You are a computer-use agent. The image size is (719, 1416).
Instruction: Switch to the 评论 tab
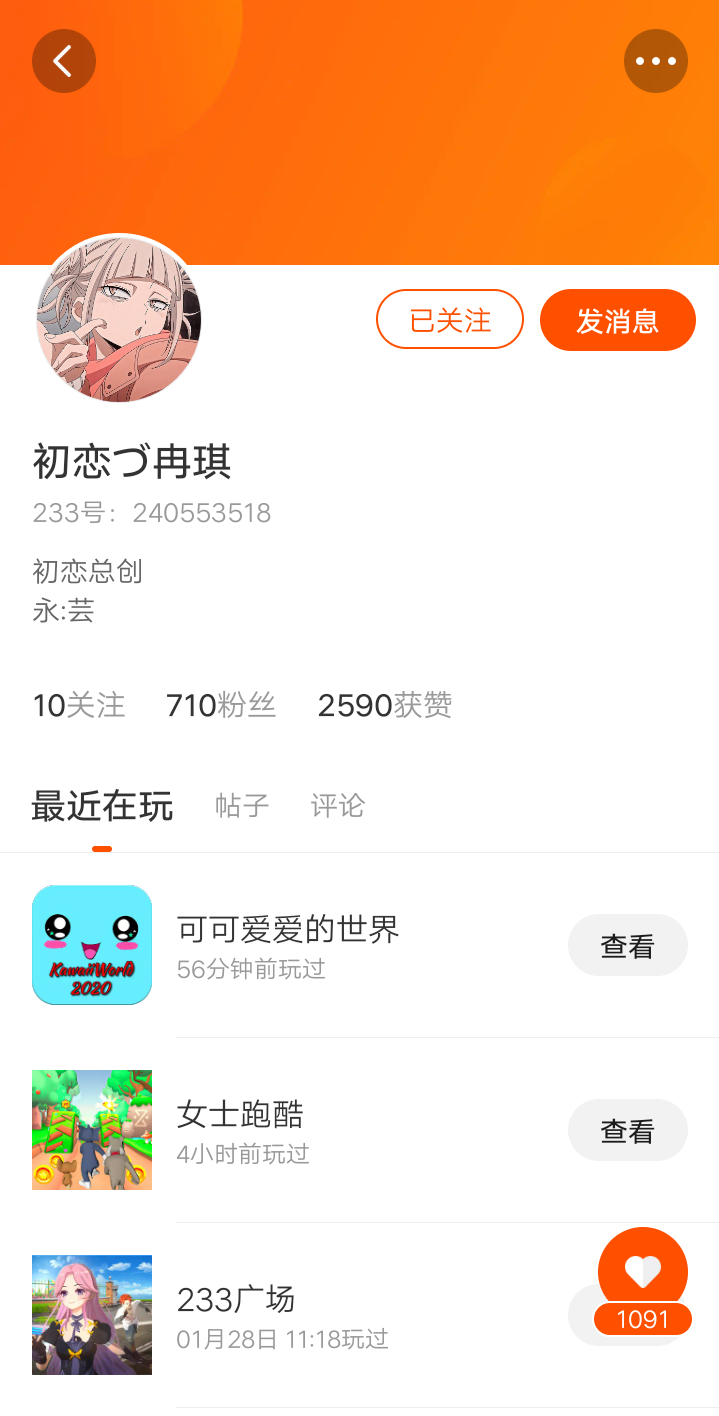(x=338, y=805)
